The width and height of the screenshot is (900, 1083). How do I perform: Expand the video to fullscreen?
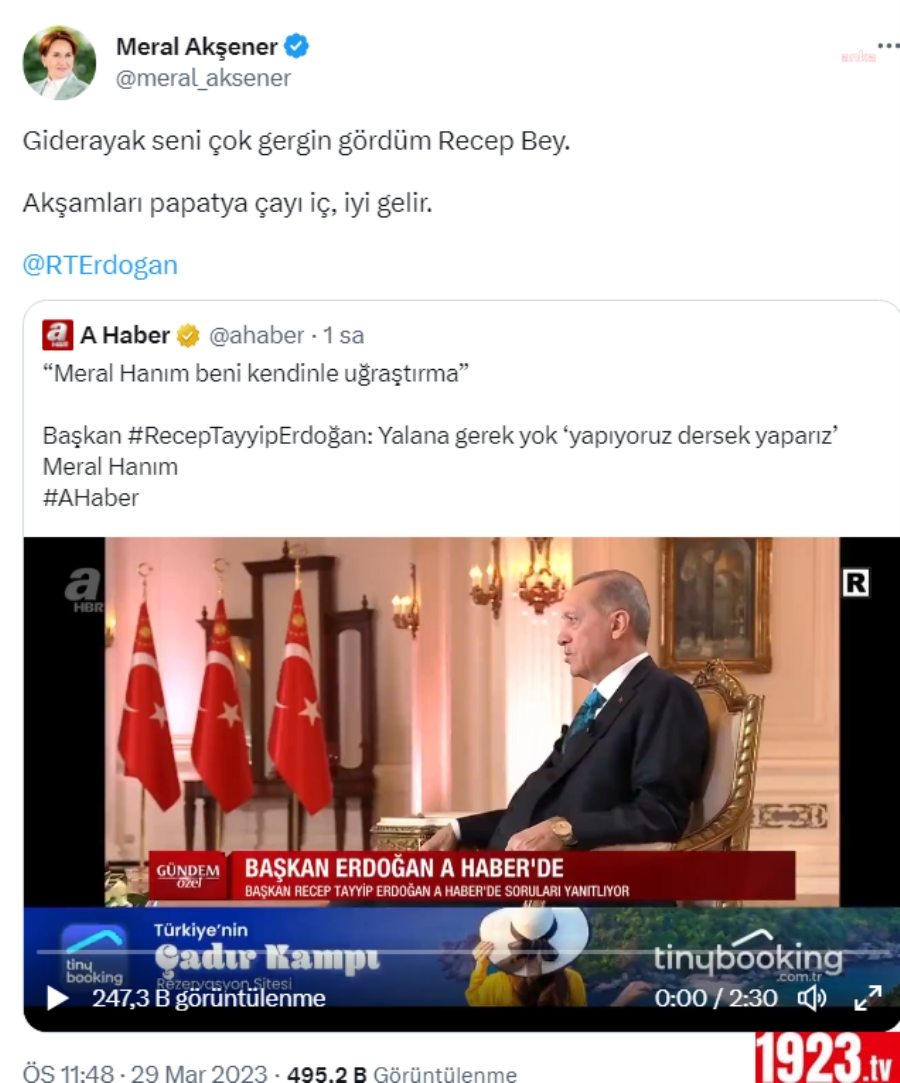coord(867,997)
